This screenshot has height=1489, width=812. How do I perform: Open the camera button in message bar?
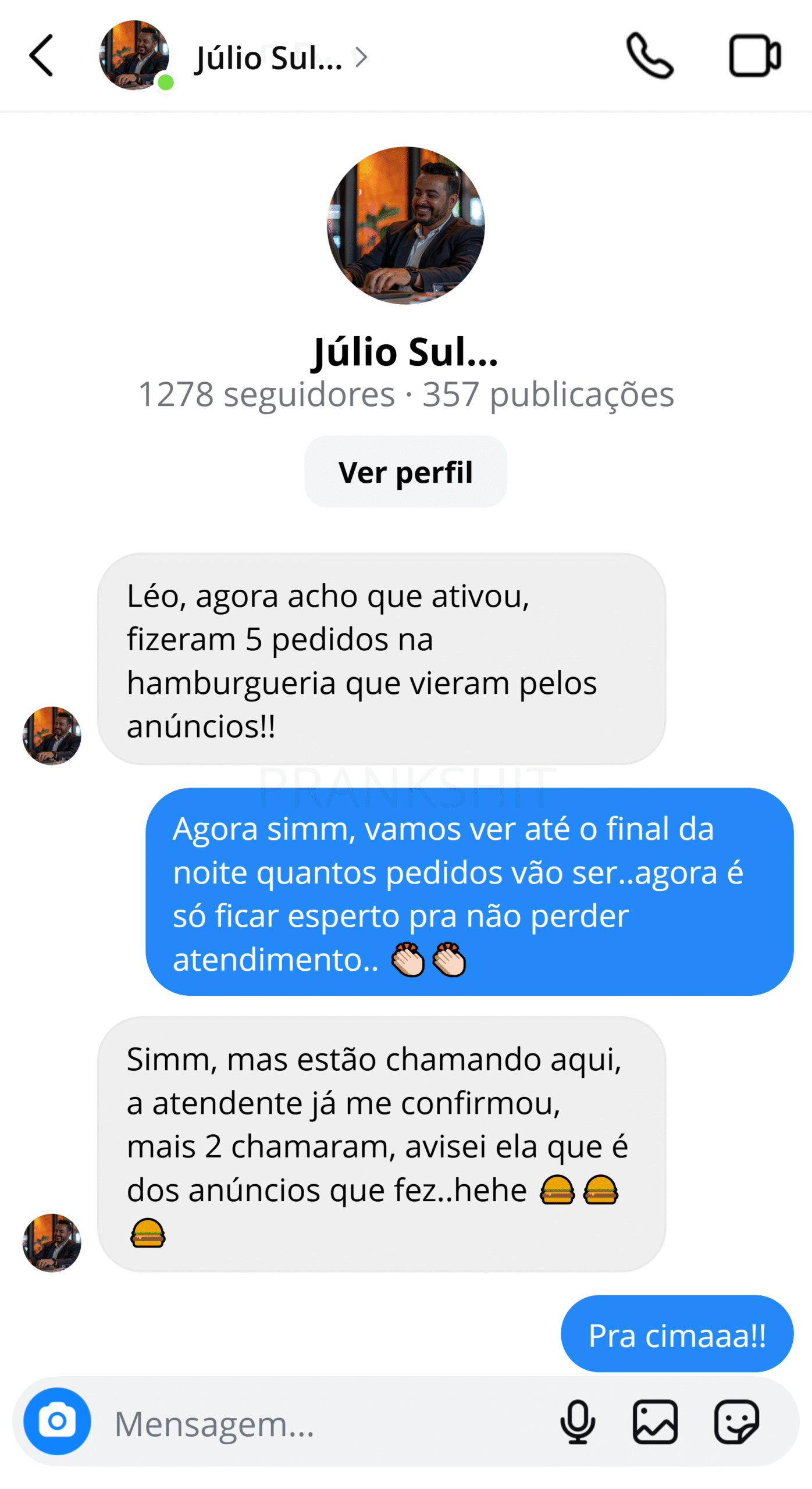57,1422
